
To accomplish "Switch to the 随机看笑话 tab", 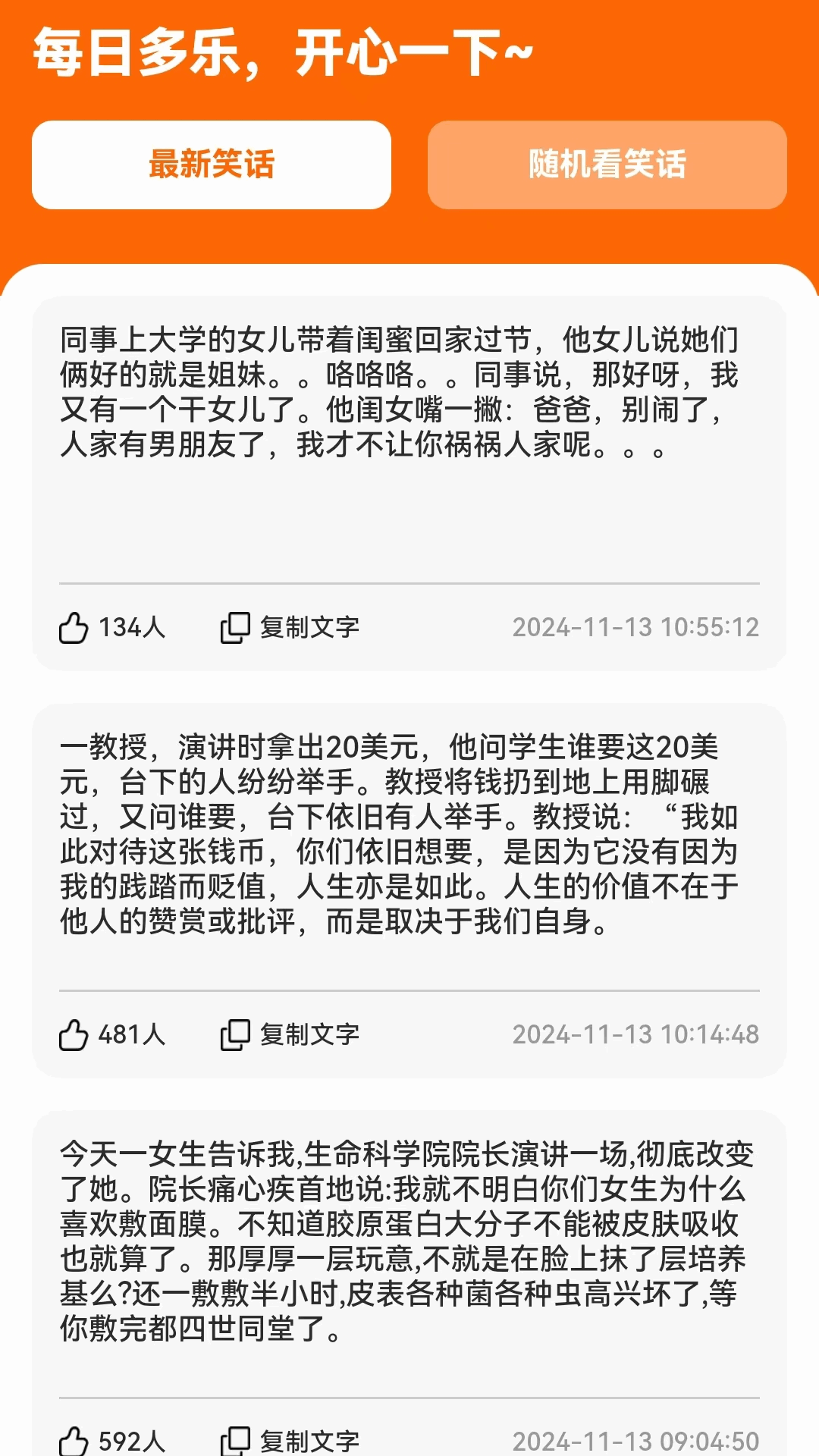I will (x=607, y=164).
